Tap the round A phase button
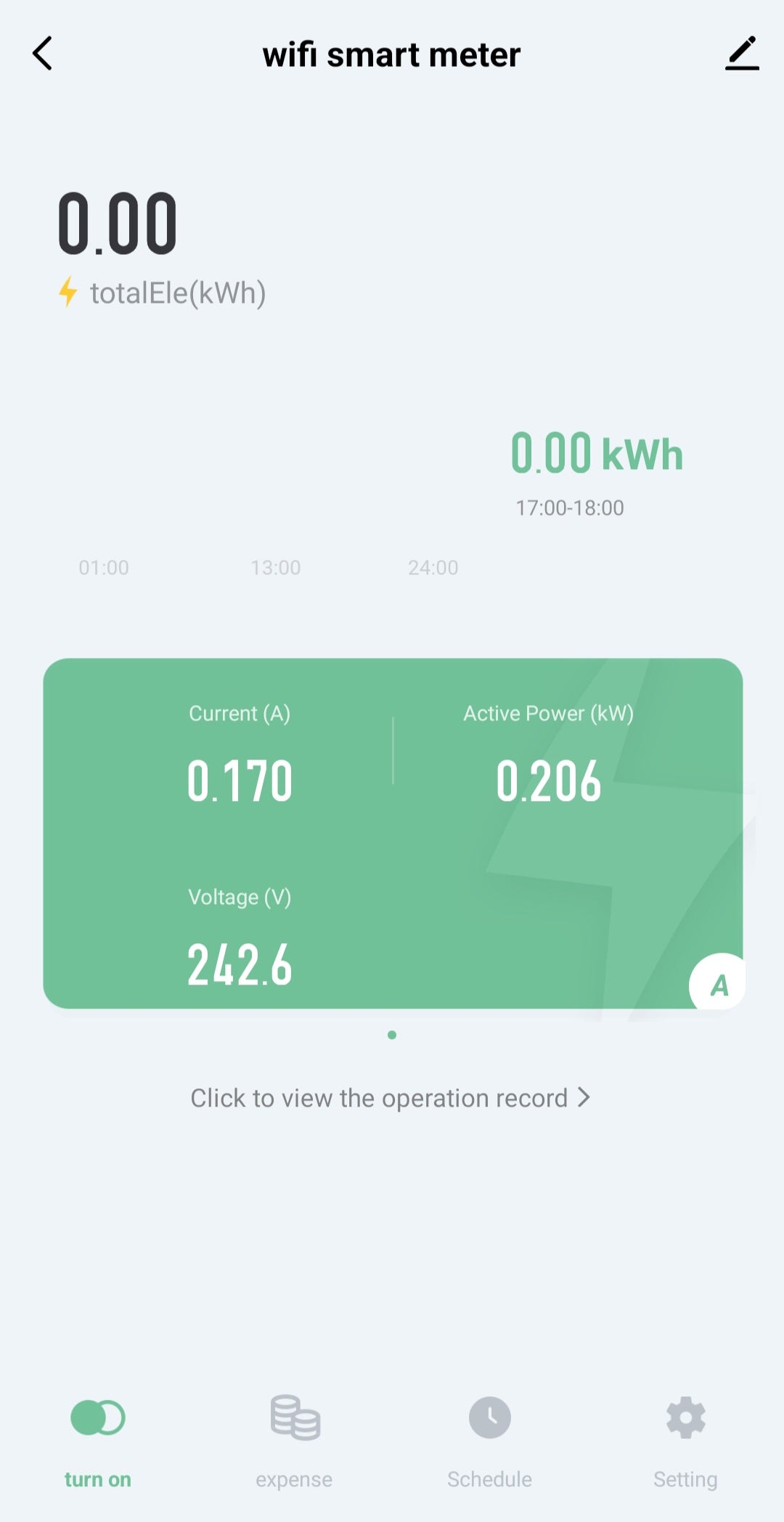 point(717,984)
